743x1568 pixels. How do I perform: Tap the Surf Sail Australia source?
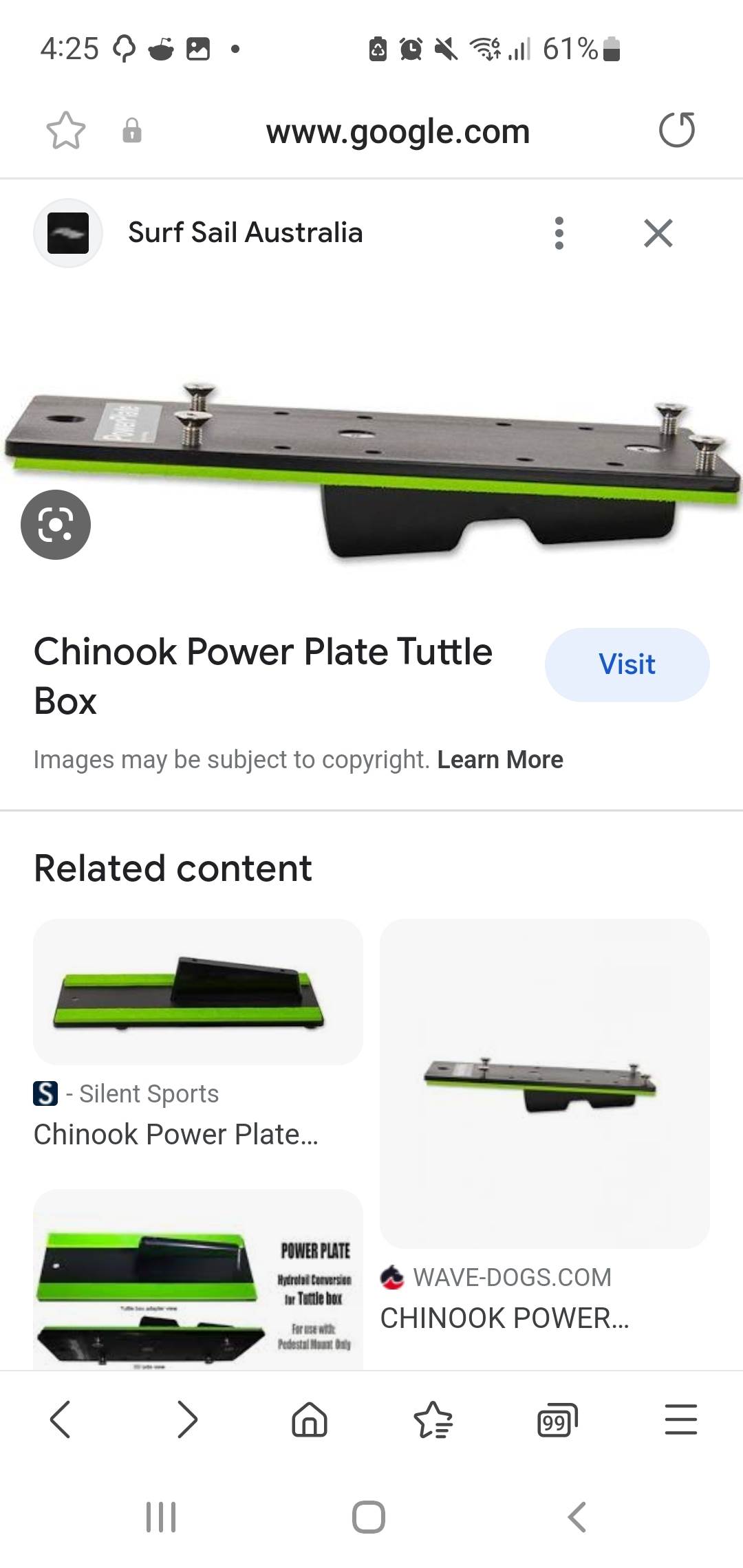[245, 233]
